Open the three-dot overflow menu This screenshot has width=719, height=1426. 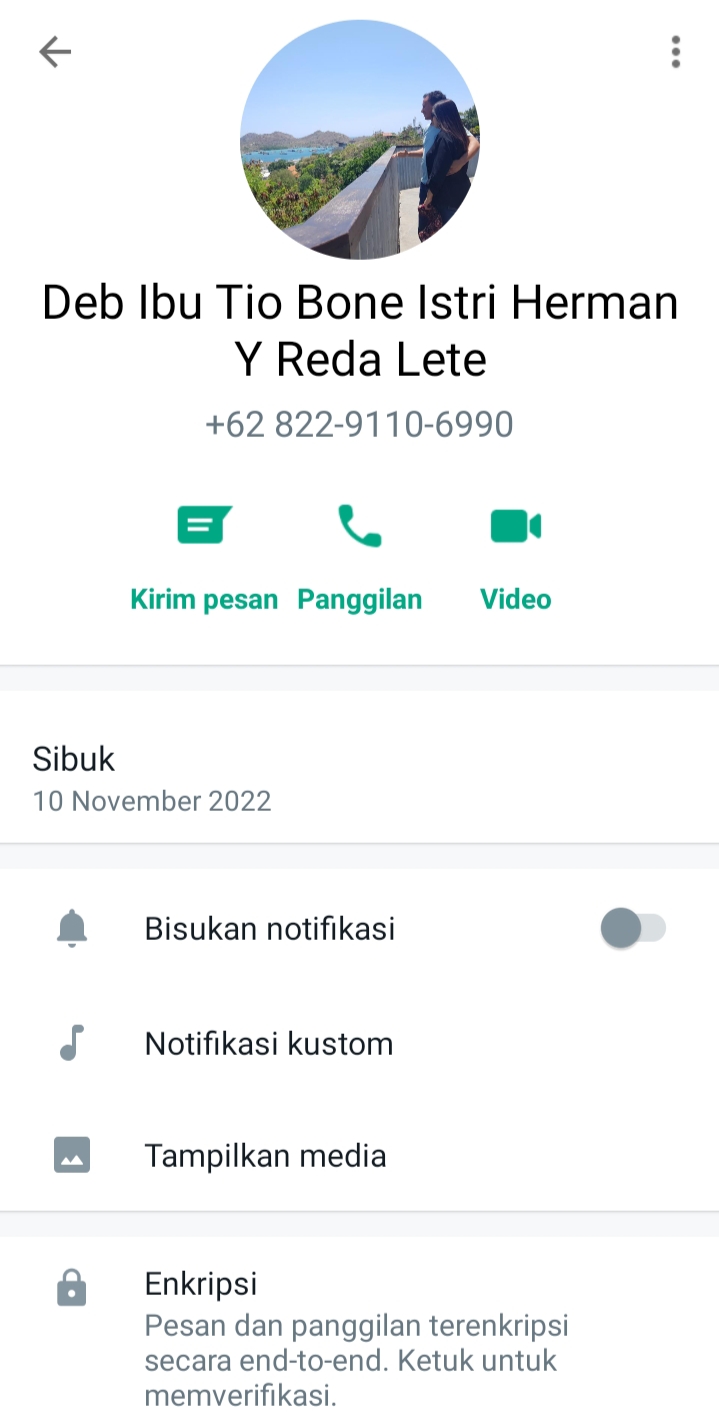click(x=676, y=52)
